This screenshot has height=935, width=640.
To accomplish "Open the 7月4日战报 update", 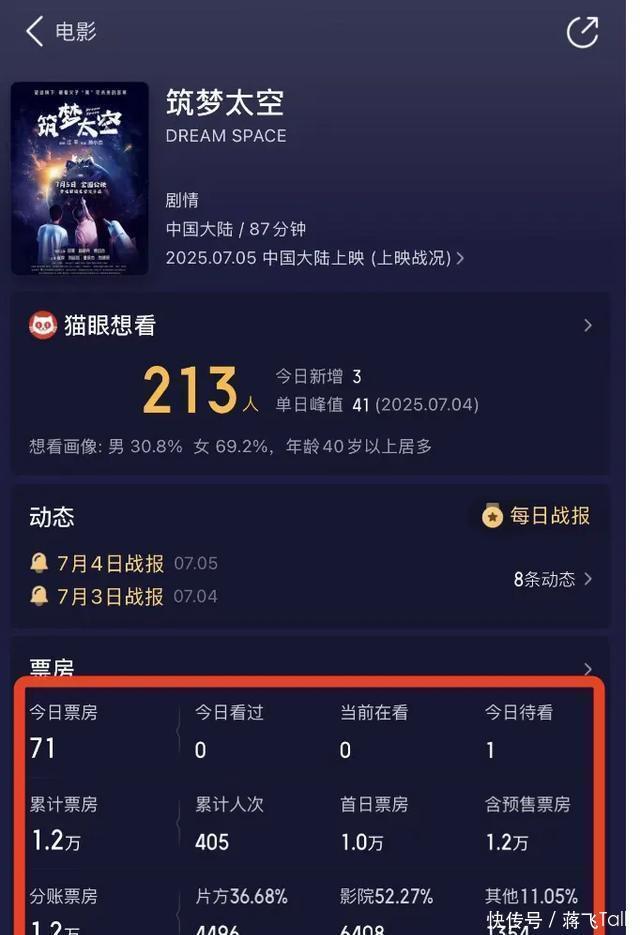I will pyautogui.click(x=110, y=563).
